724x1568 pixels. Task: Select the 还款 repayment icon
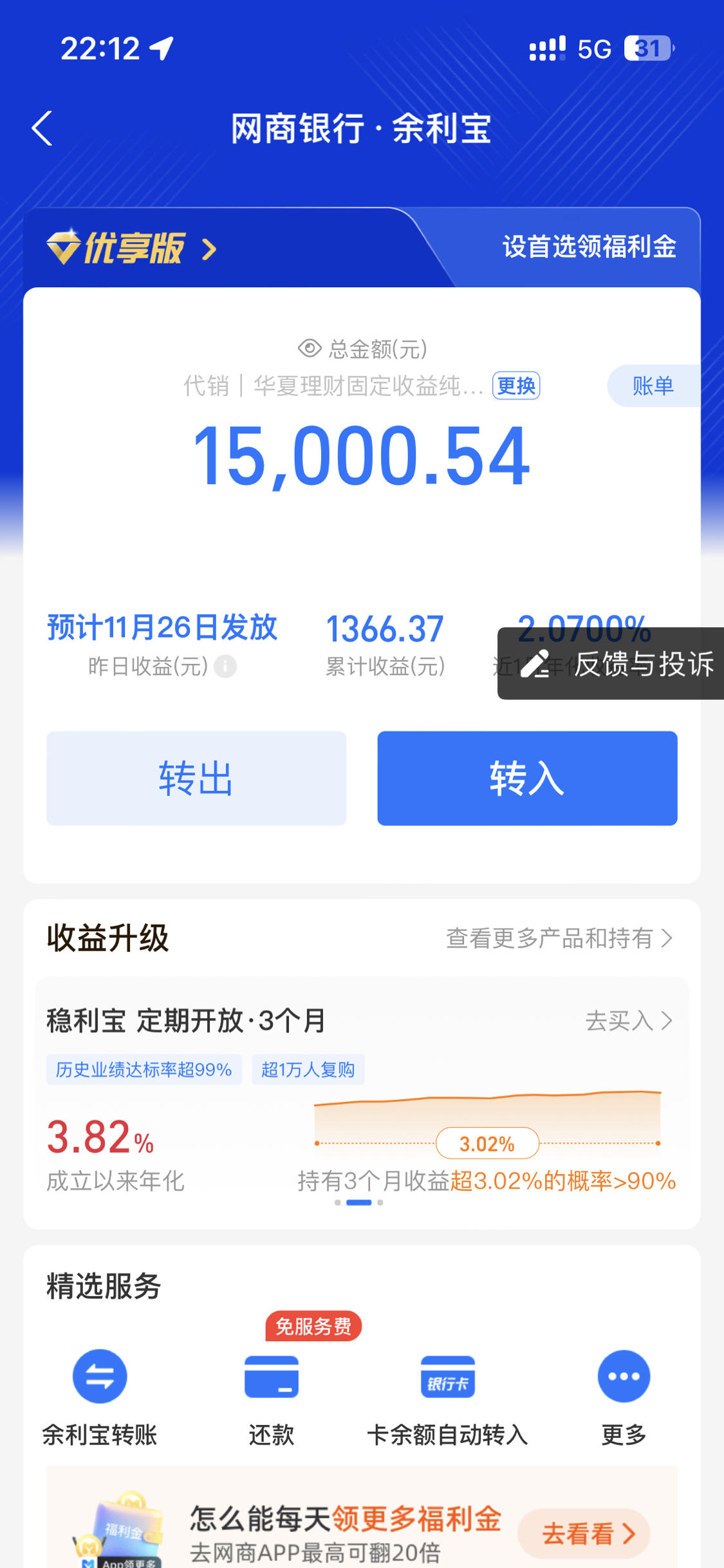click(272, 1378)
